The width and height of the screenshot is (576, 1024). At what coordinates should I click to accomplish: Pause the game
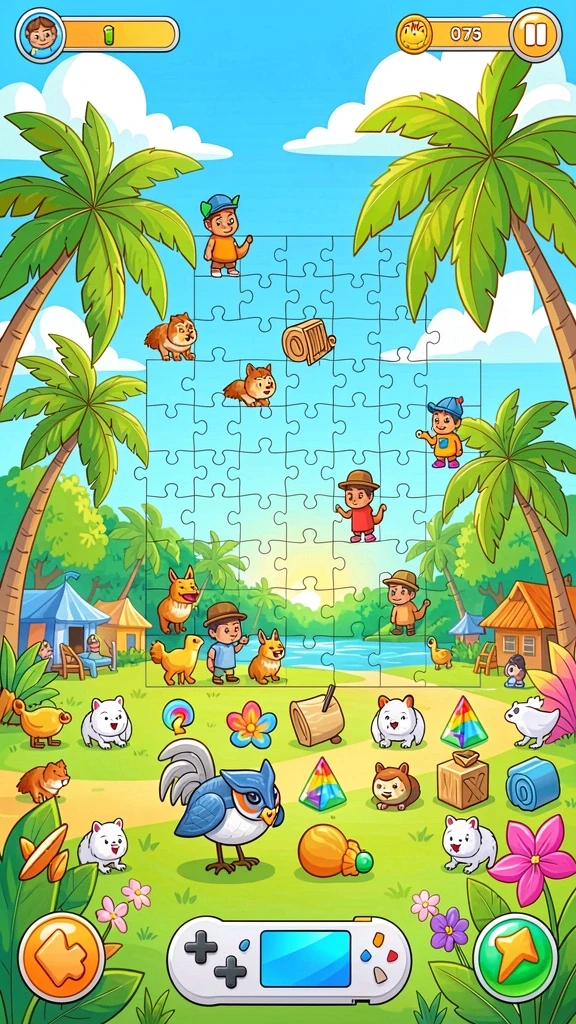click(536, 35)
